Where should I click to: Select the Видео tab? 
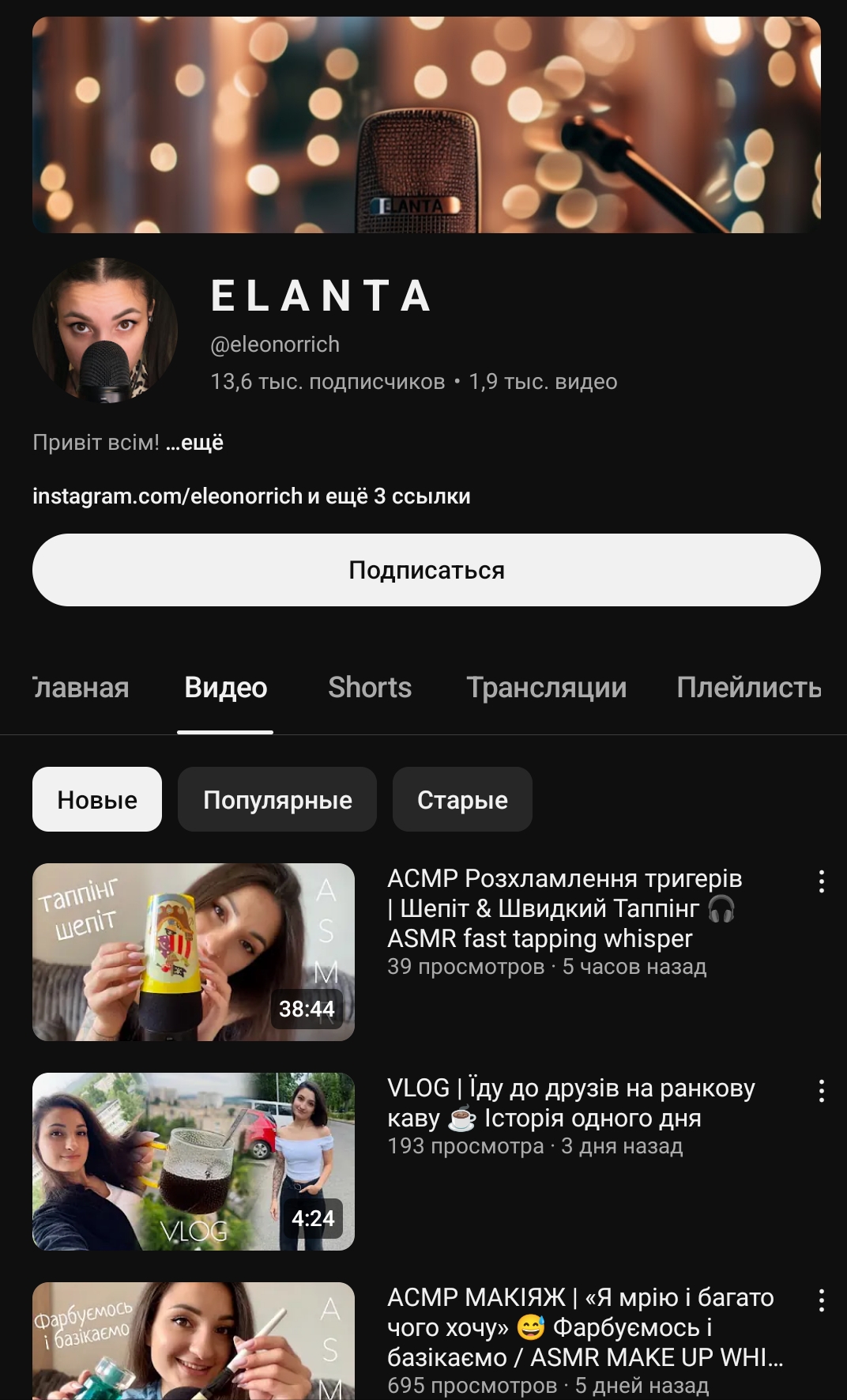click(225, 688)
